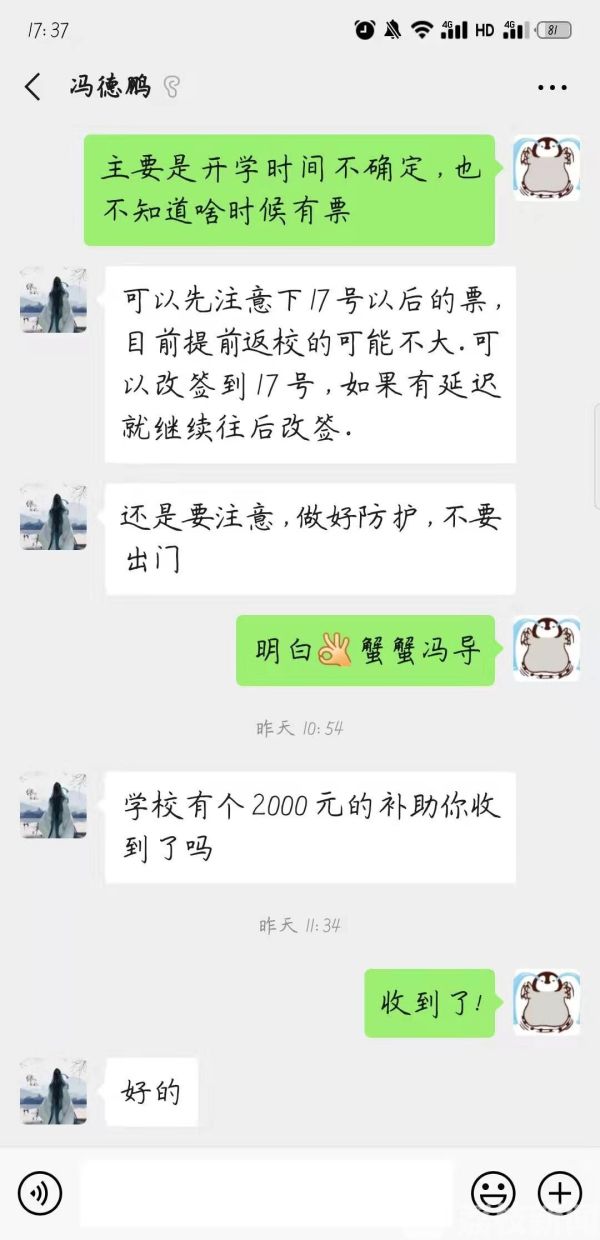Open 冯德鹏's avatar beside the 好的 message
The width and height of the screenshot is (600, 1240).
click(53, 1092)
